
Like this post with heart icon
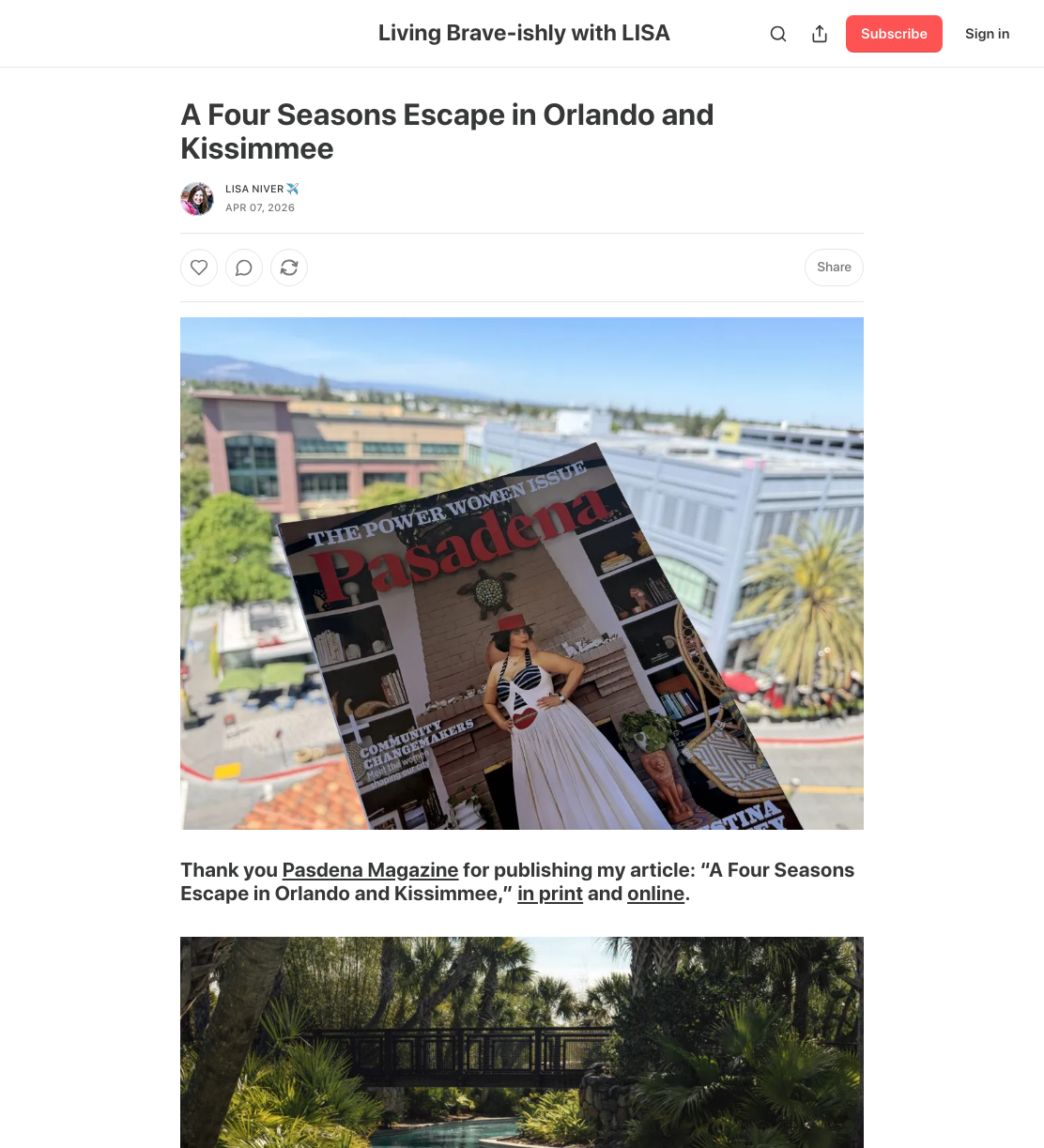199,268
